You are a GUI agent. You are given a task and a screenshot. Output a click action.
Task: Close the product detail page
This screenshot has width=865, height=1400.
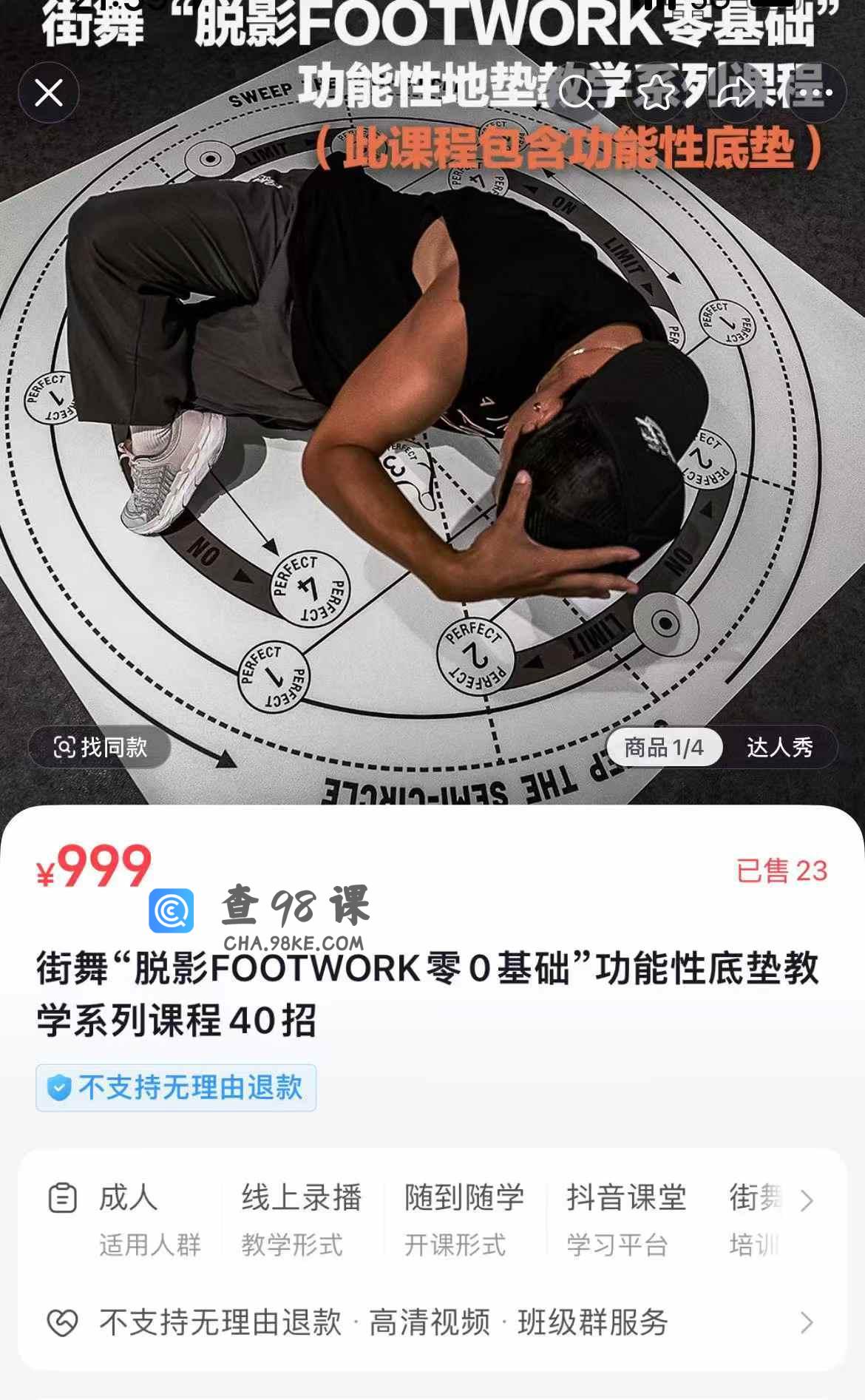tap(49, 93)
